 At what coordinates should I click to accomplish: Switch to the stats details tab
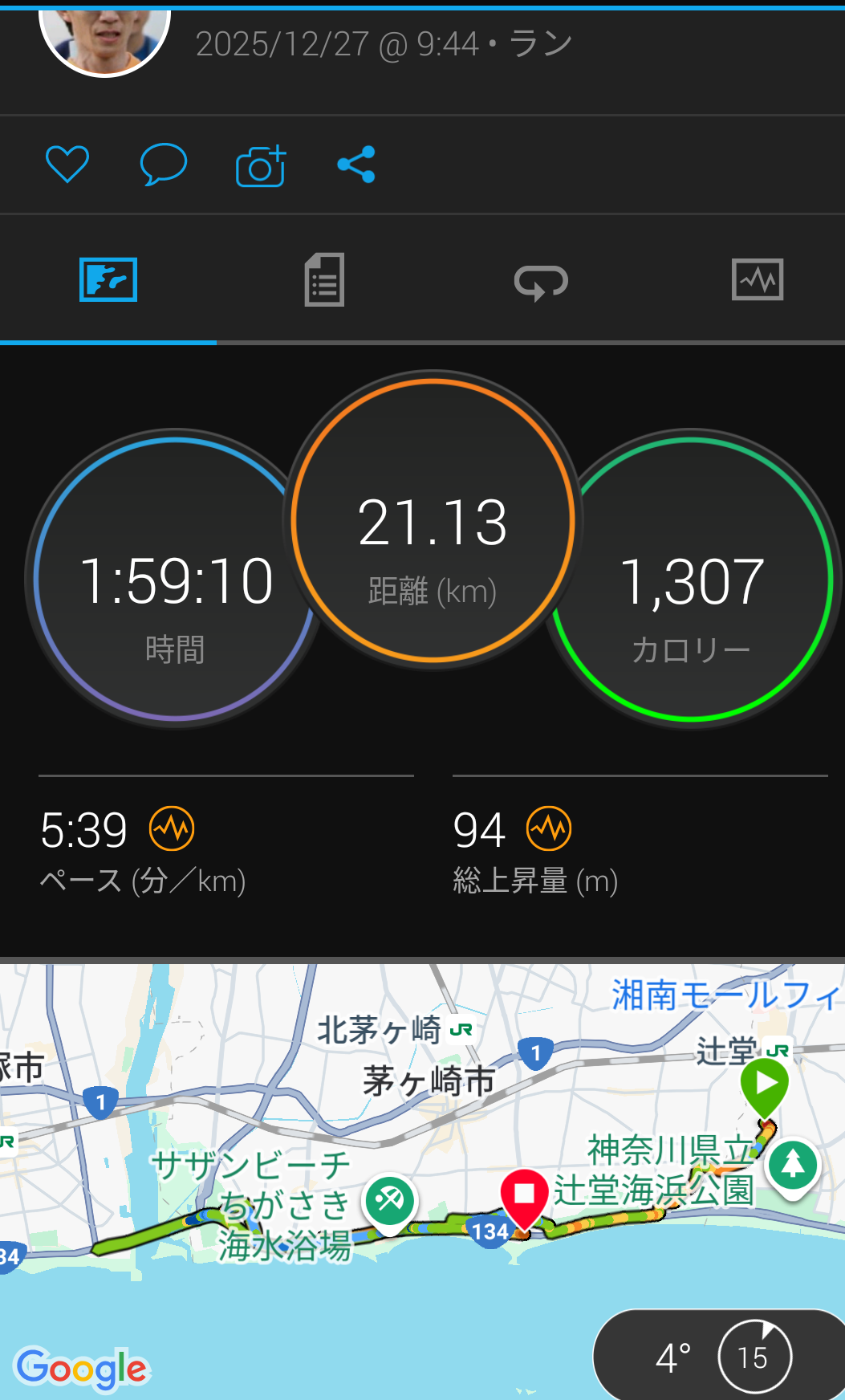coord(324,280)
